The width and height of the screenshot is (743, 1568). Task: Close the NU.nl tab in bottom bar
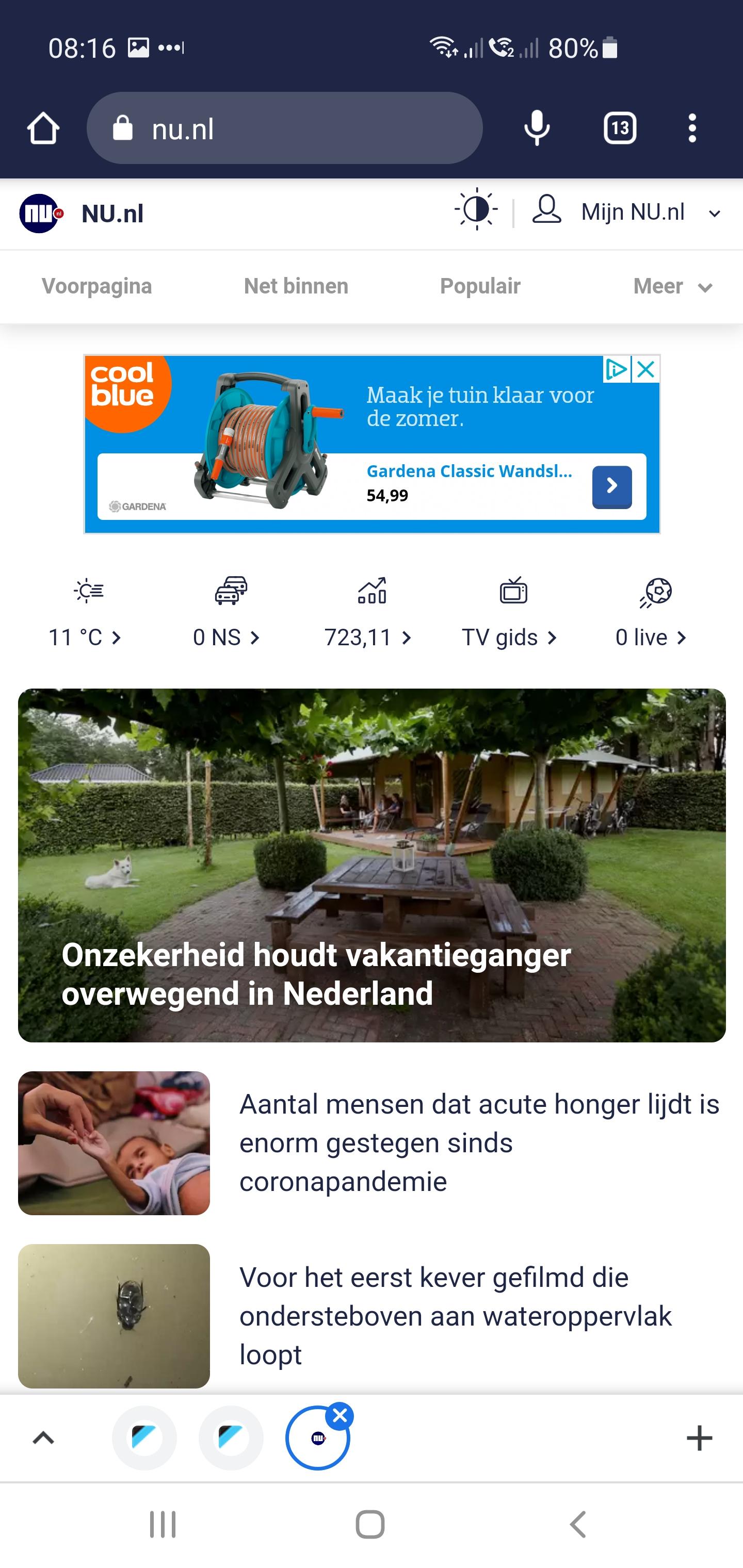coord(340,1416)
